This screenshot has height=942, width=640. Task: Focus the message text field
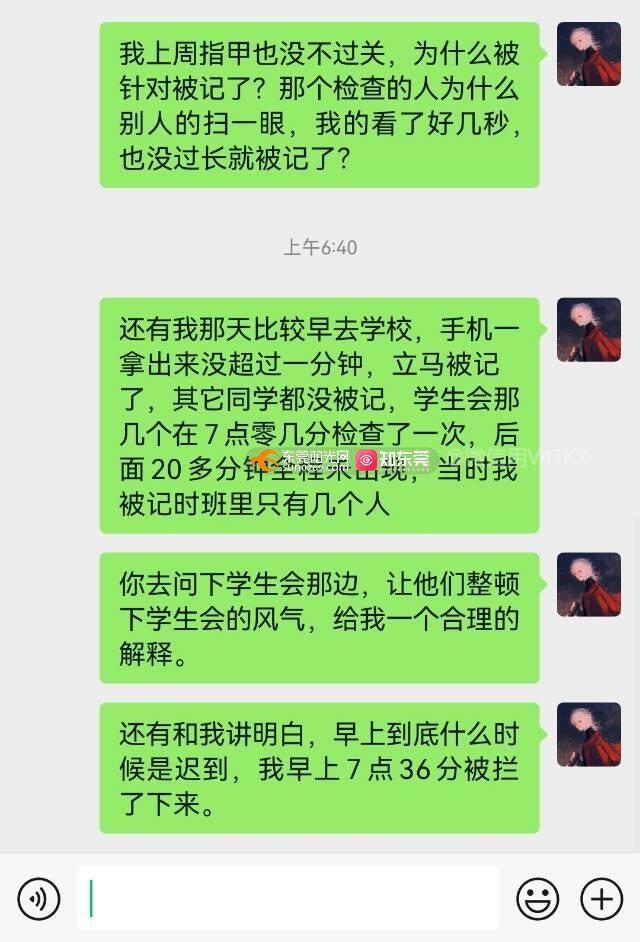[x=288, y=898]
